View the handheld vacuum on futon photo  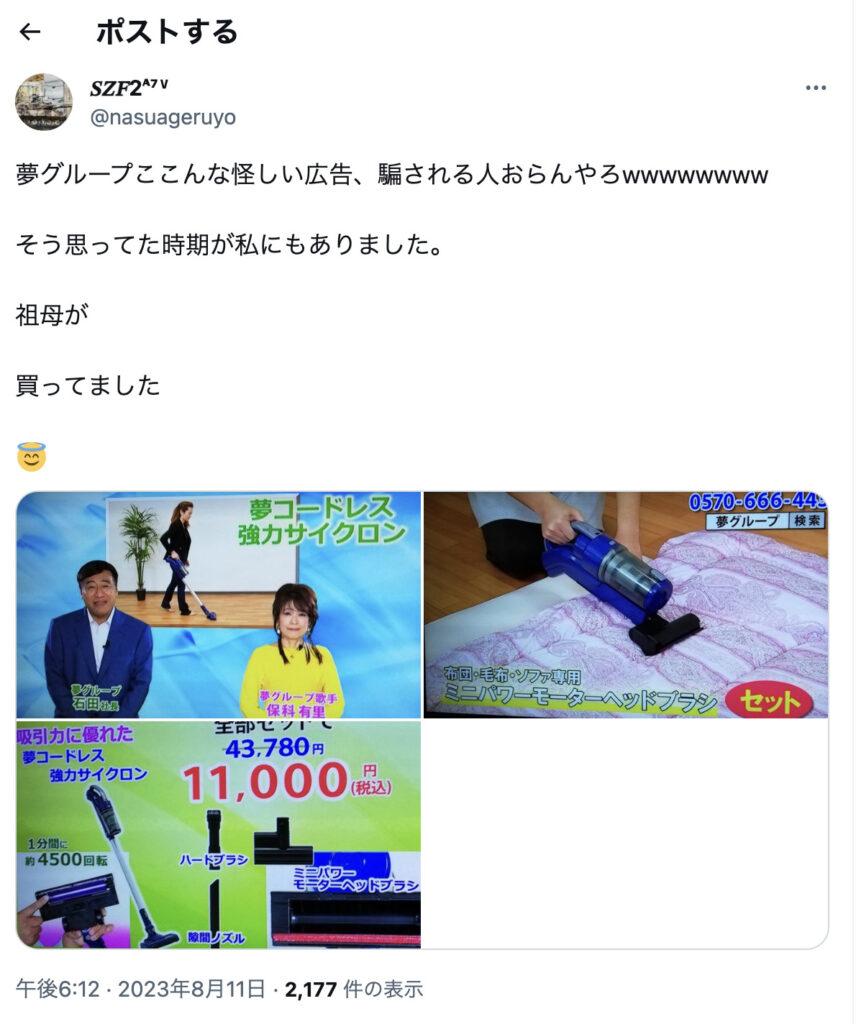point(626,604)
